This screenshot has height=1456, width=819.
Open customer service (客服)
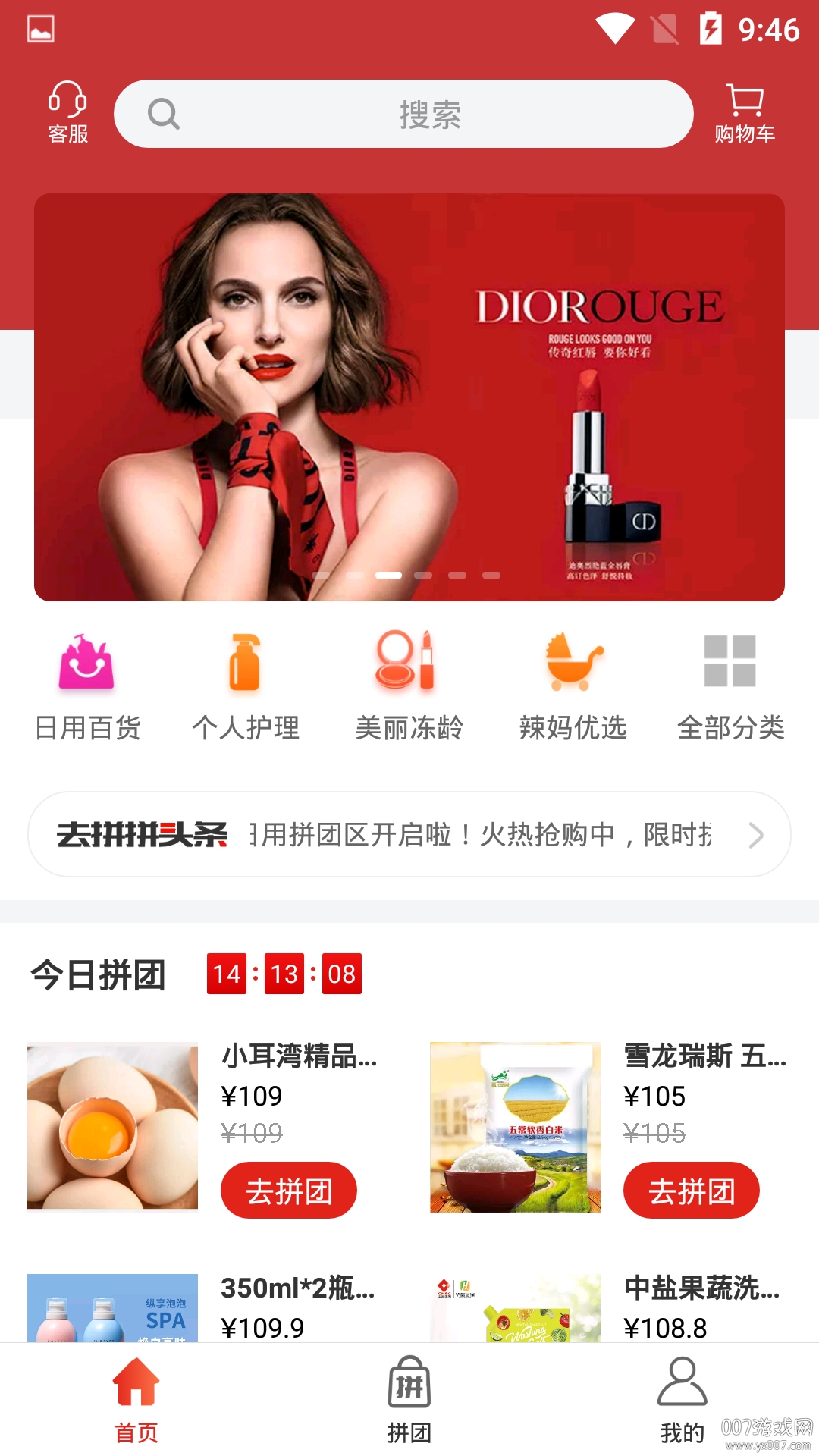[67, 112]
